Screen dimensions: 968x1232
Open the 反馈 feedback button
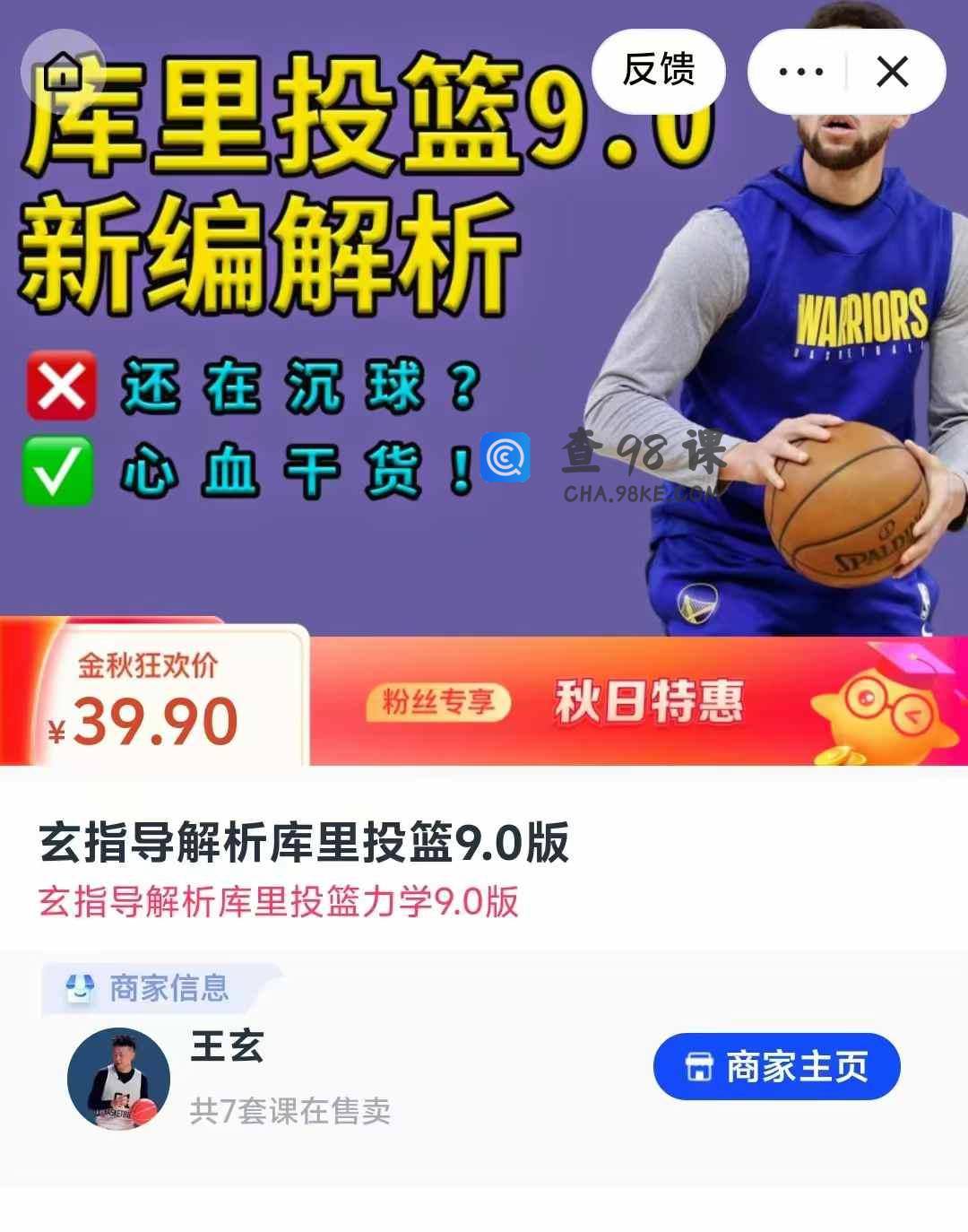(659, 71)
